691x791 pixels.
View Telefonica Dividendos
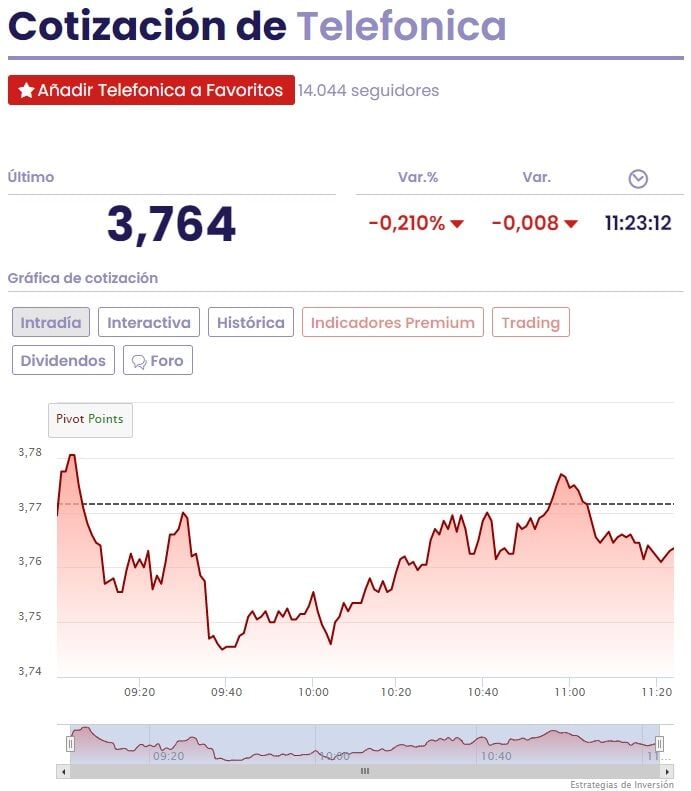click(x=63, y=360)
